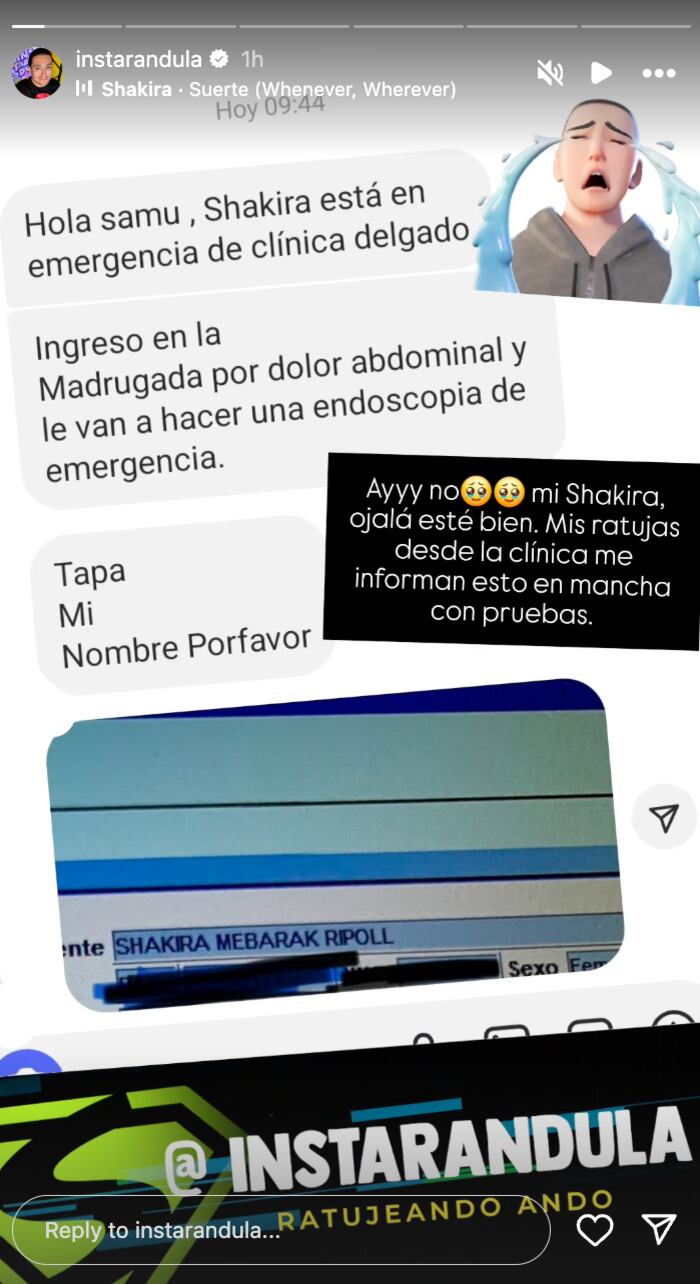The image size is (700, 1284).
Task: Open instarandula's profile picture
Action: point(36,73)
